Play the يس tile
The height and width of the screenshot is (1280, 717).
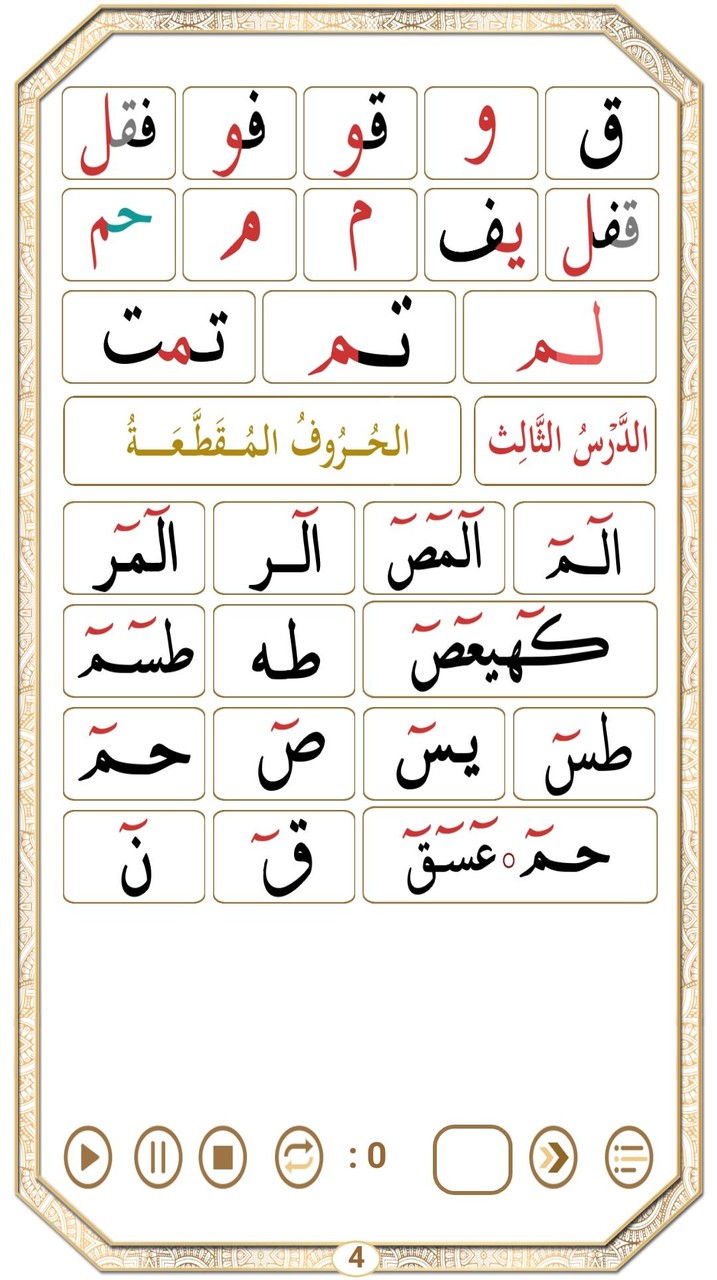434,754
